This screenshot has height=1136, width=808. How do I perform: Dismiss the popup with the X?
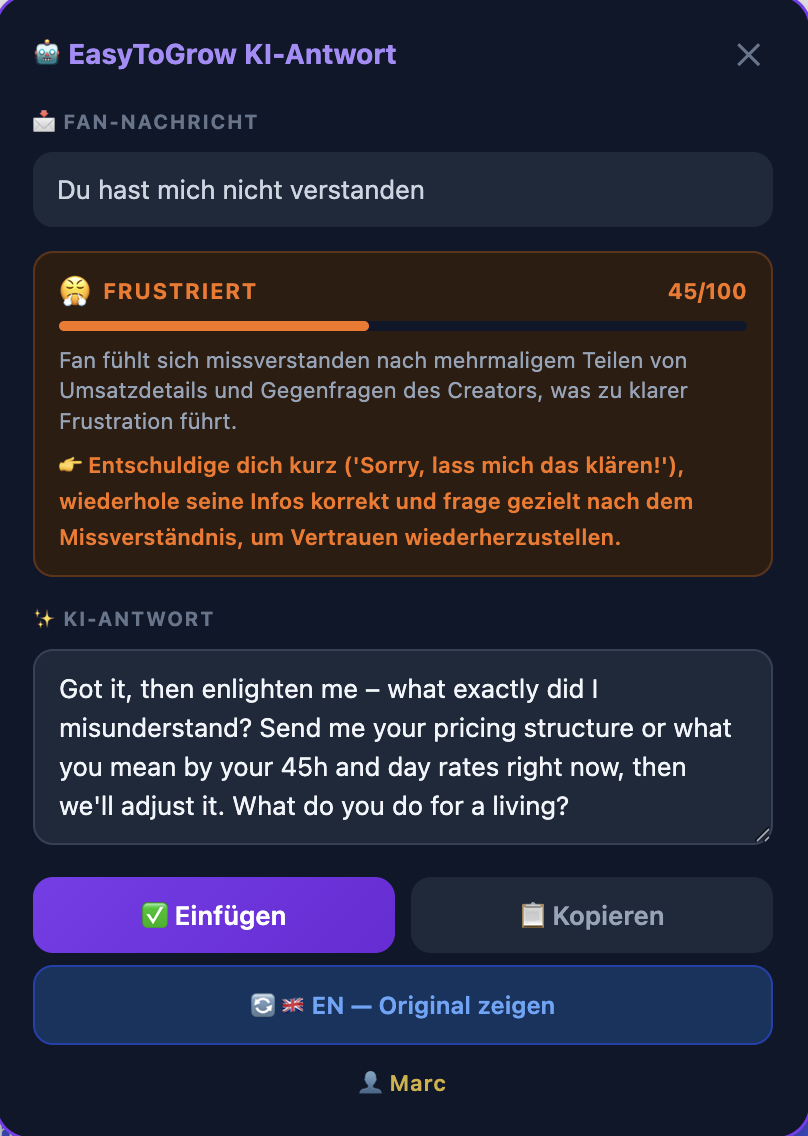pyautogui.click(x=748, y=55)
